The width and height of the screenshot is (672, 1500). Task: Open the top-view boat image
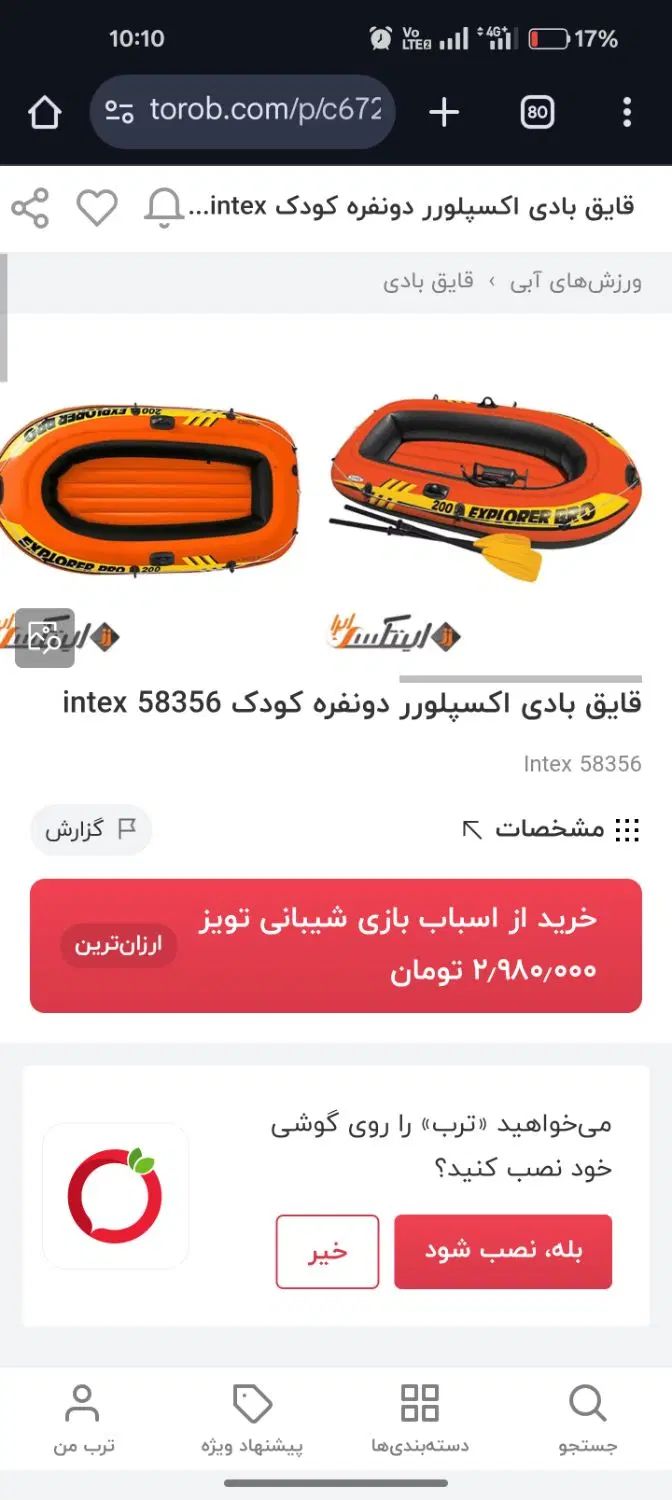tap(148, 490)
